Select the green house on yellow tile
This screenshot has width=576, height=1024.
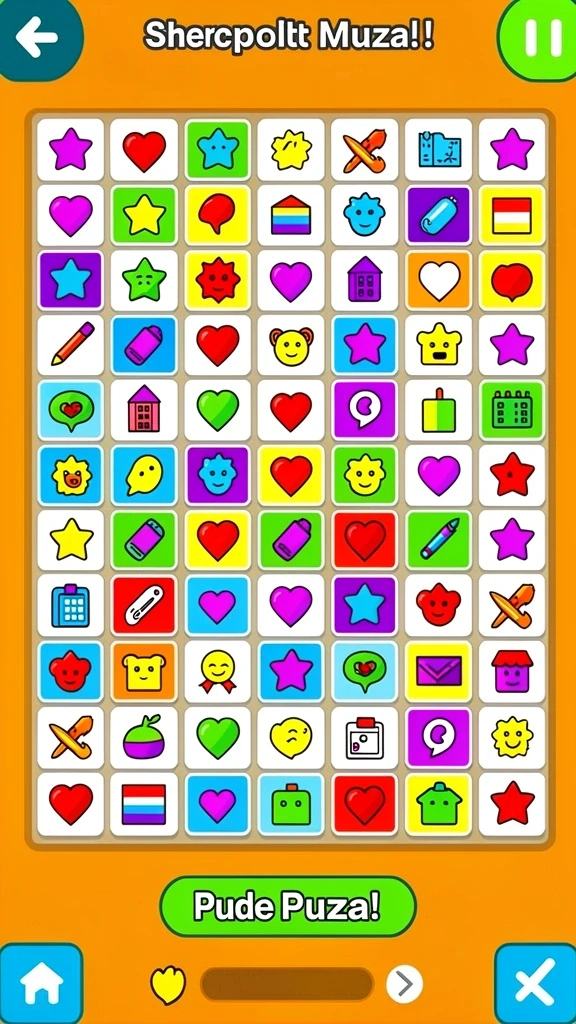(439, 805)
